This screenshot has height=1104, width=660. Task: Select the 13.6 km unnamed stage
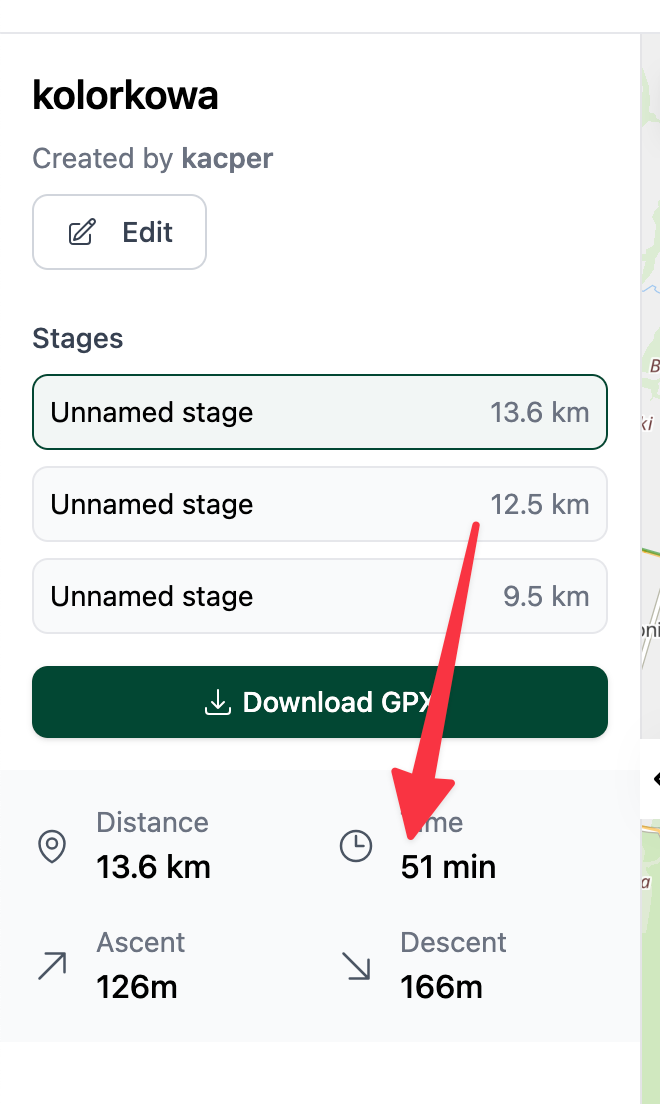319,412
